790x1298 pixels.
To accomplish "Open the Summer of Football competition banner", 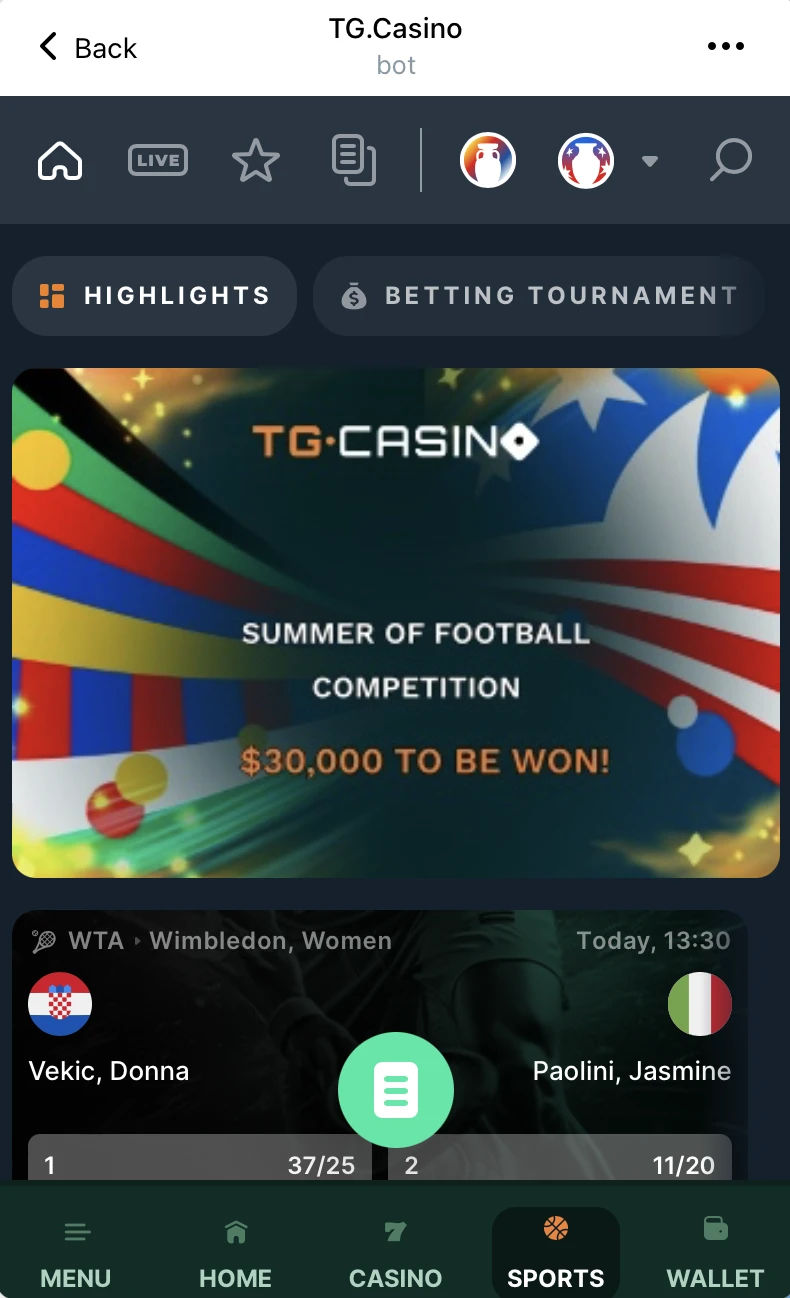I will click(x=395, y=622).
